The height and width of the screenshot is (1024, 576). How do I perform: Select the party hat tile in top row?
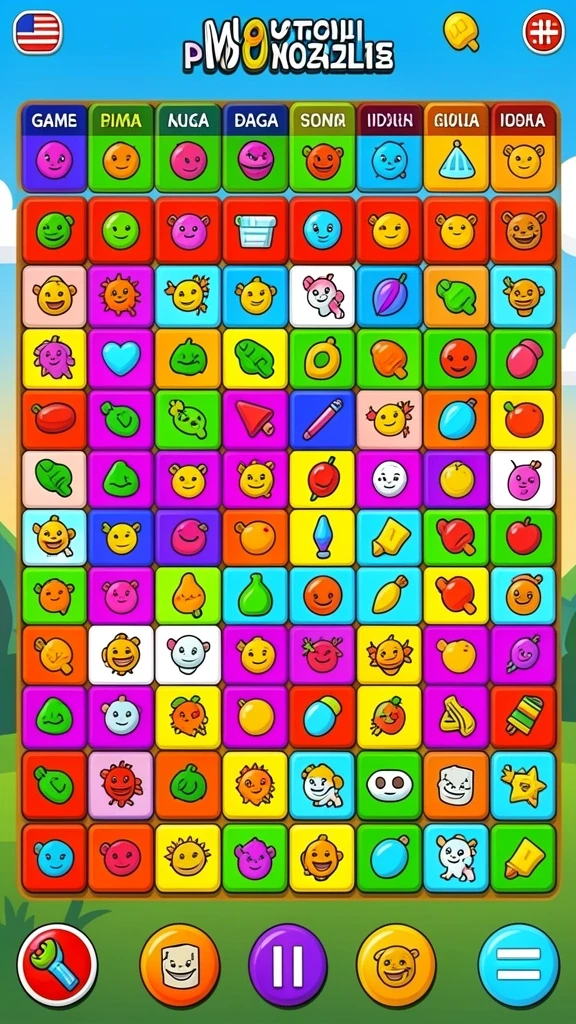(x=456, y=160)
